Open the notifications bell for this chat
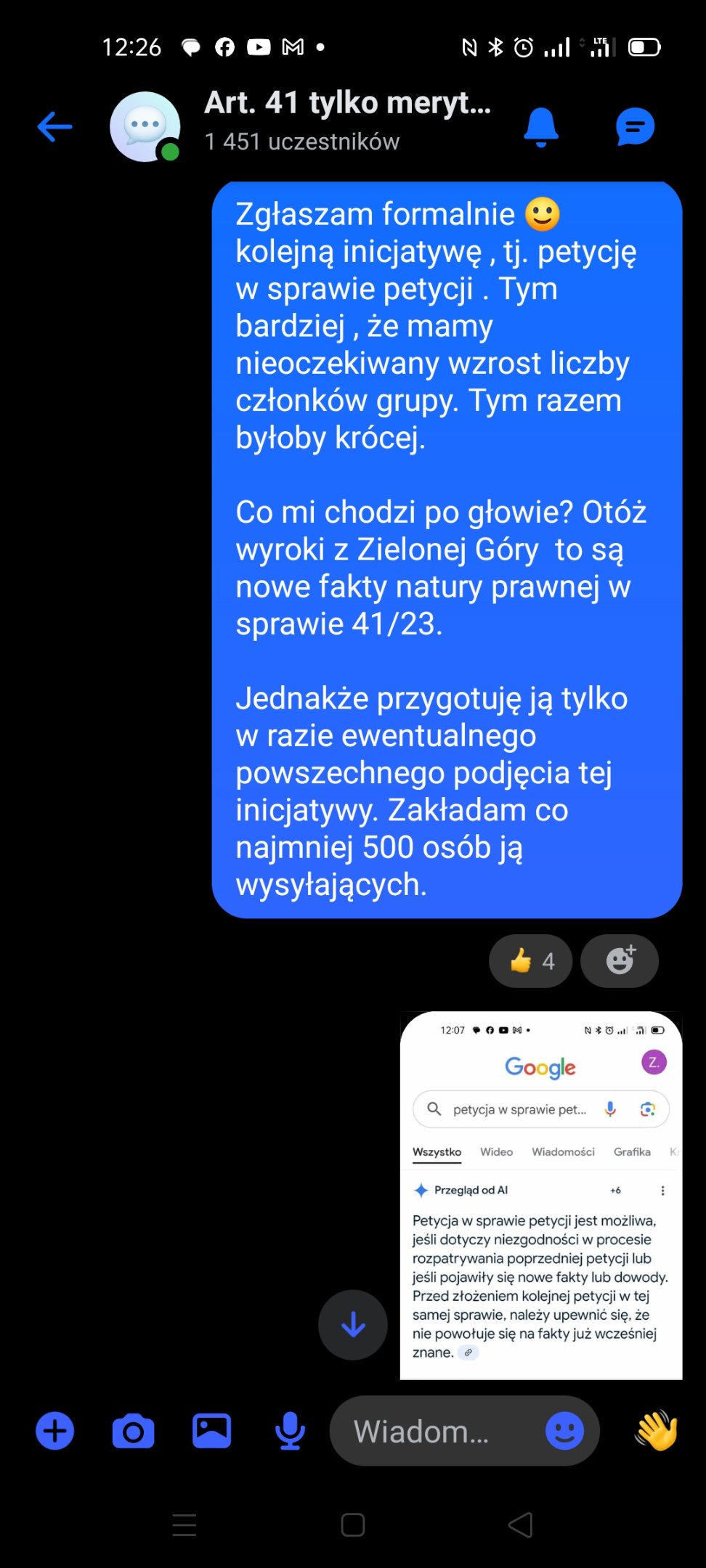Screen dimensions: 706x1568 click(x=541, y=127)
